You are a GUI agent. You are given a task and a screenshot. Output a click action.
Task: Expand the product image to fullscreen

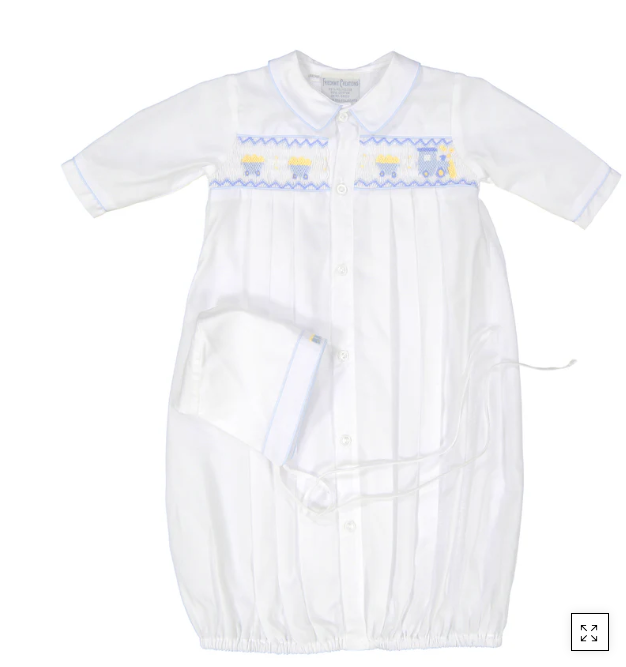(x=589, y=632)
